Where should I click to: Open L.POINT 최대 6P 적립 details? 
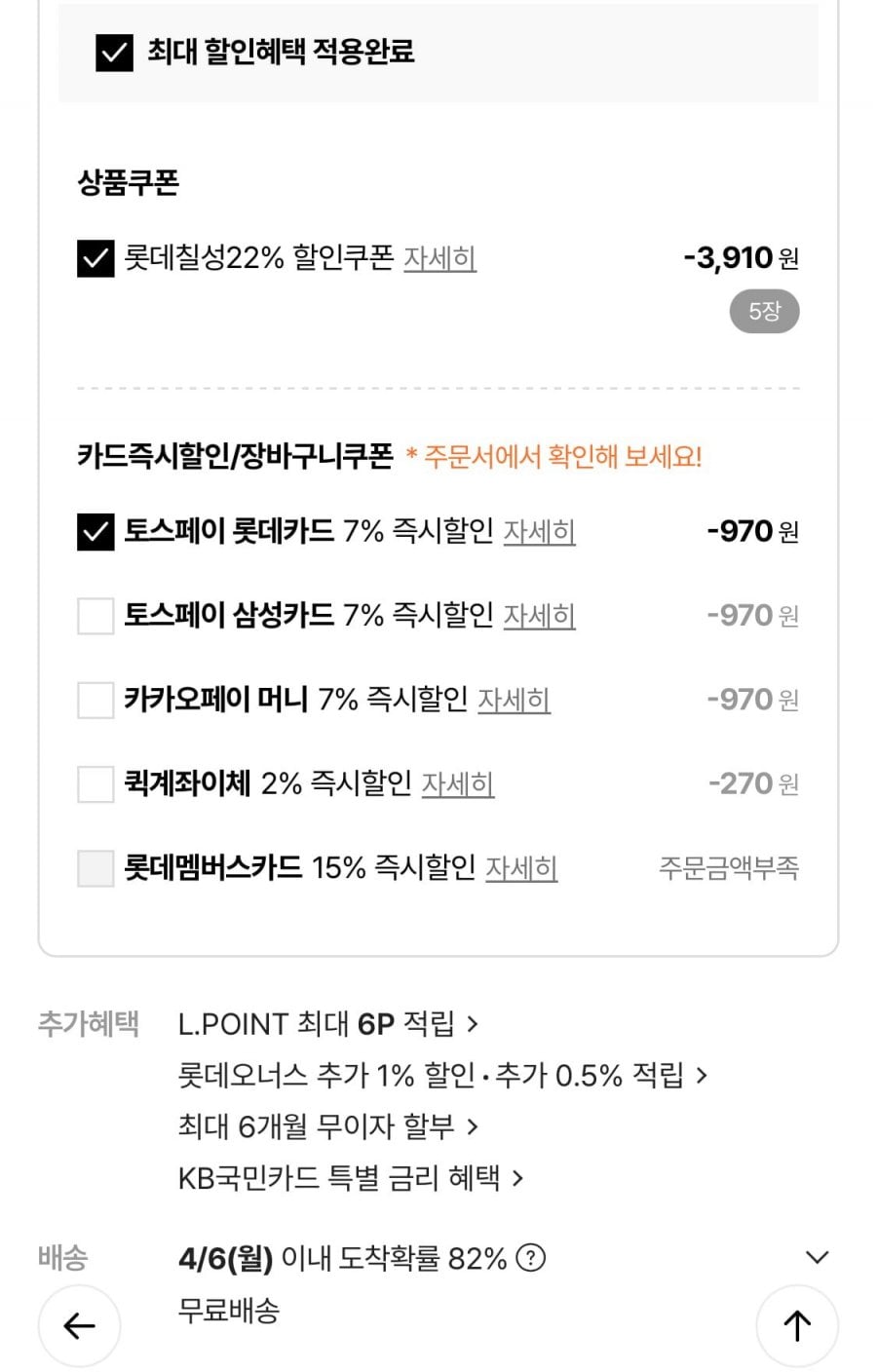[327, 1024]
